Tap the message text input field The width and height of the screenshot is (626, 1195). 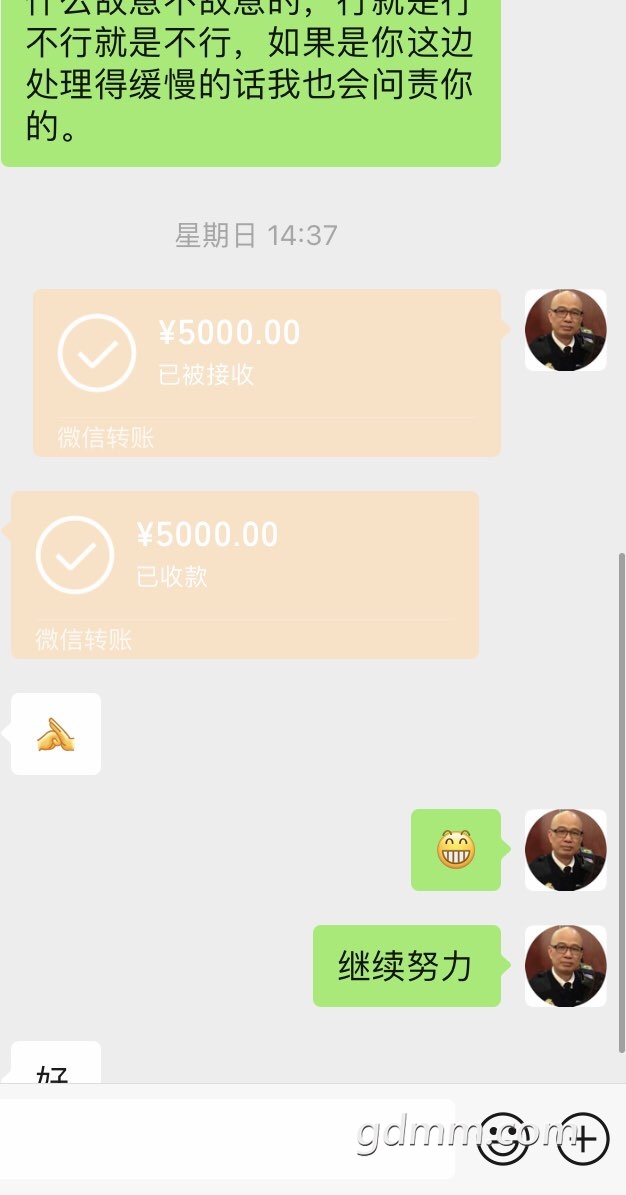(x=227, y=1139)
